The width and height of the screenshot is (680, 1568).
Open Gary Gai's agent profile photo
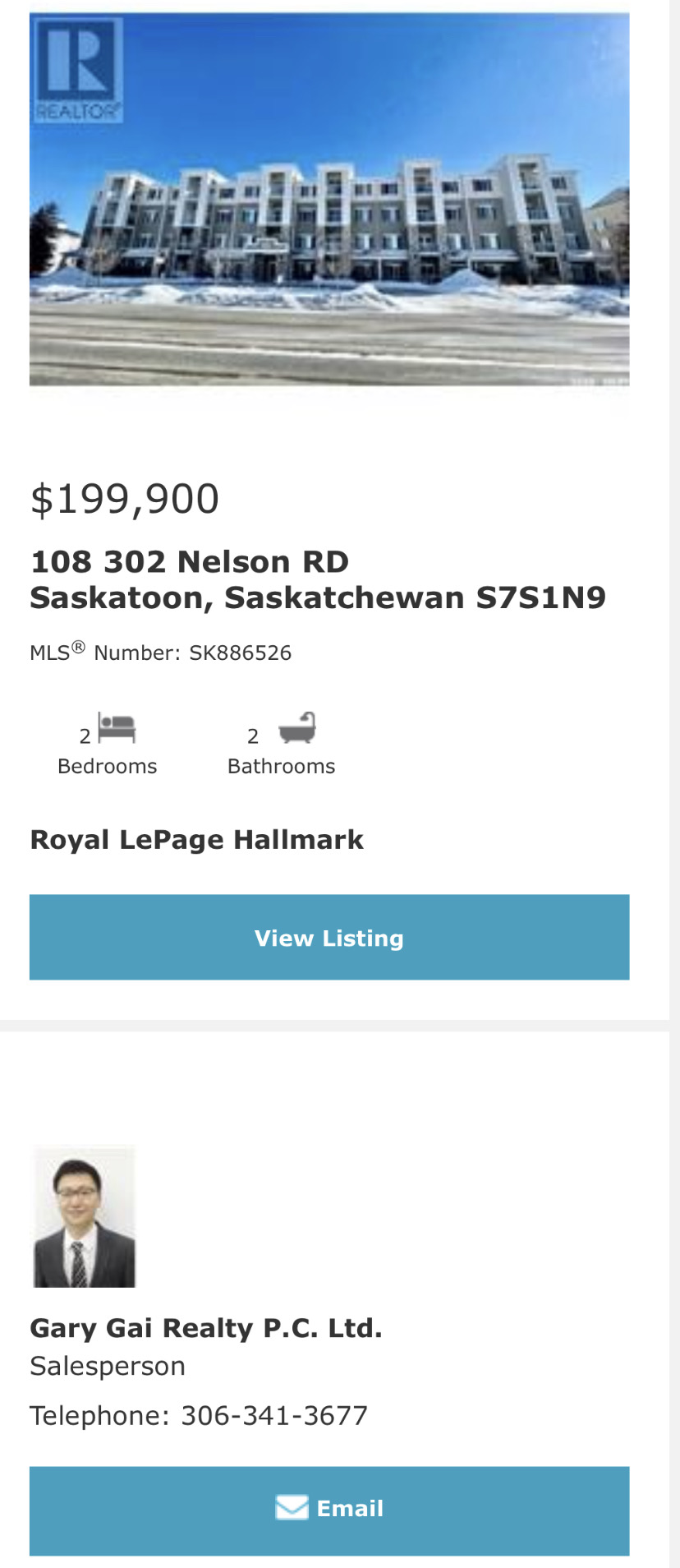(x=84, y=1216)
